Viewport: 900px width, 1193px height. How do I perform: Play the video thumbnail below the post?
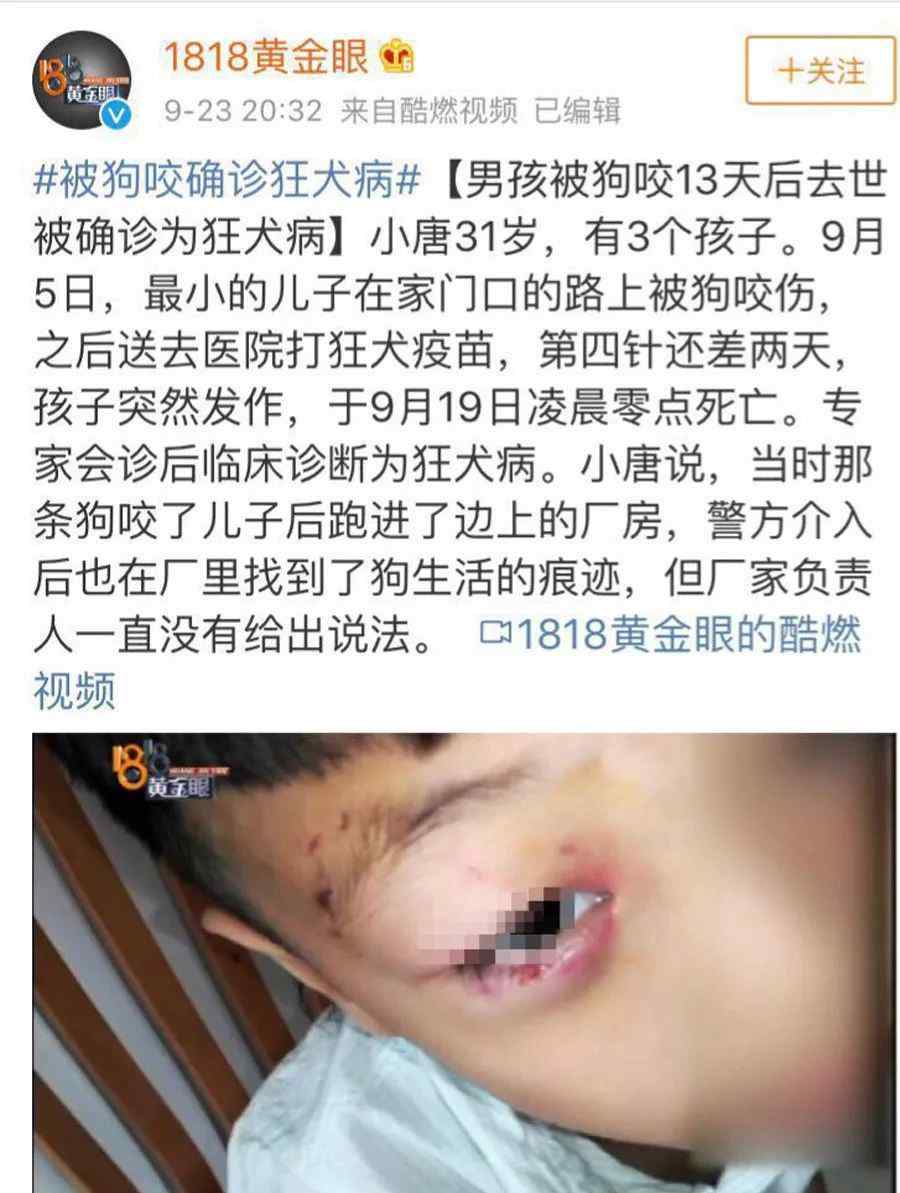tap(464, 960)
